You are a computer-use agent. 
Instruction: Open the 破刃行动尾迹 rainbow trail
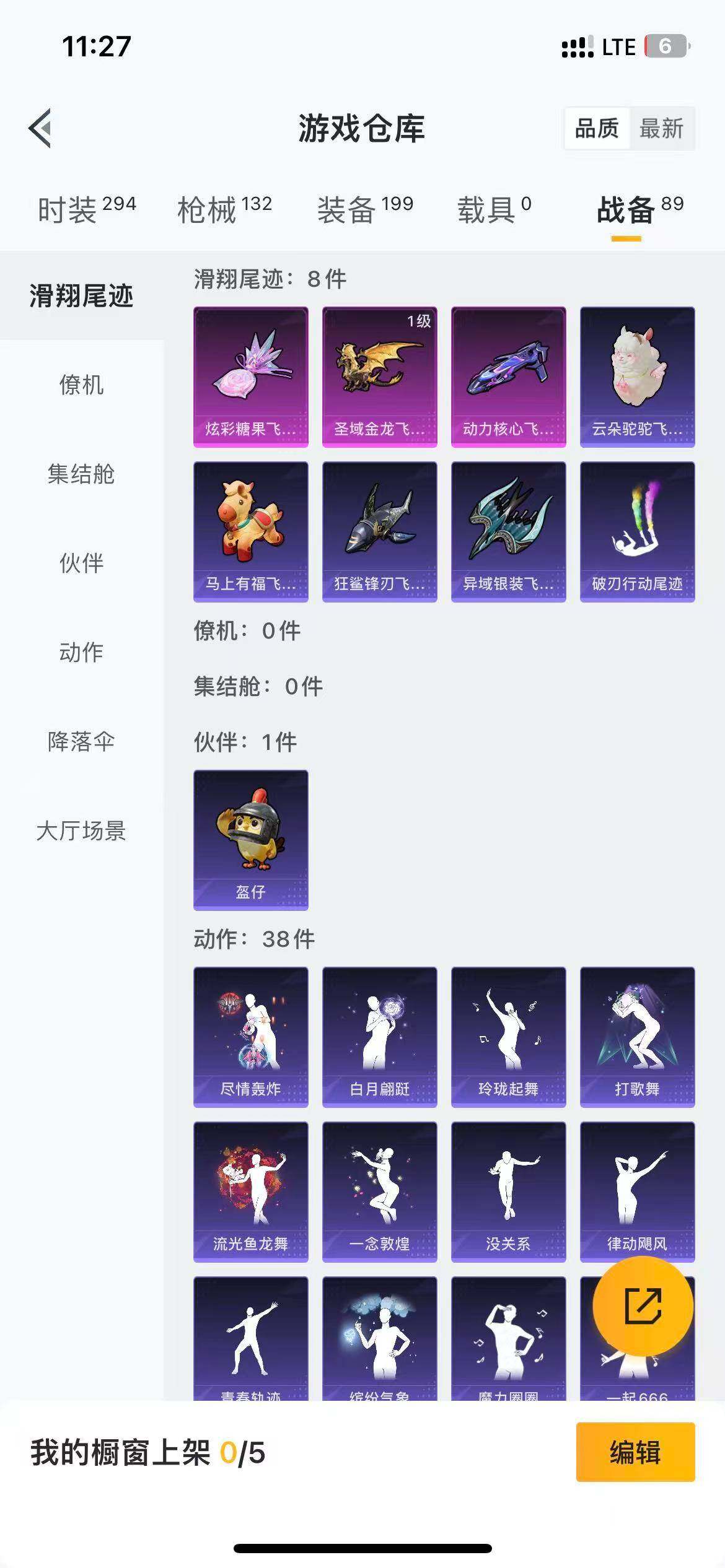coord(637,529)
